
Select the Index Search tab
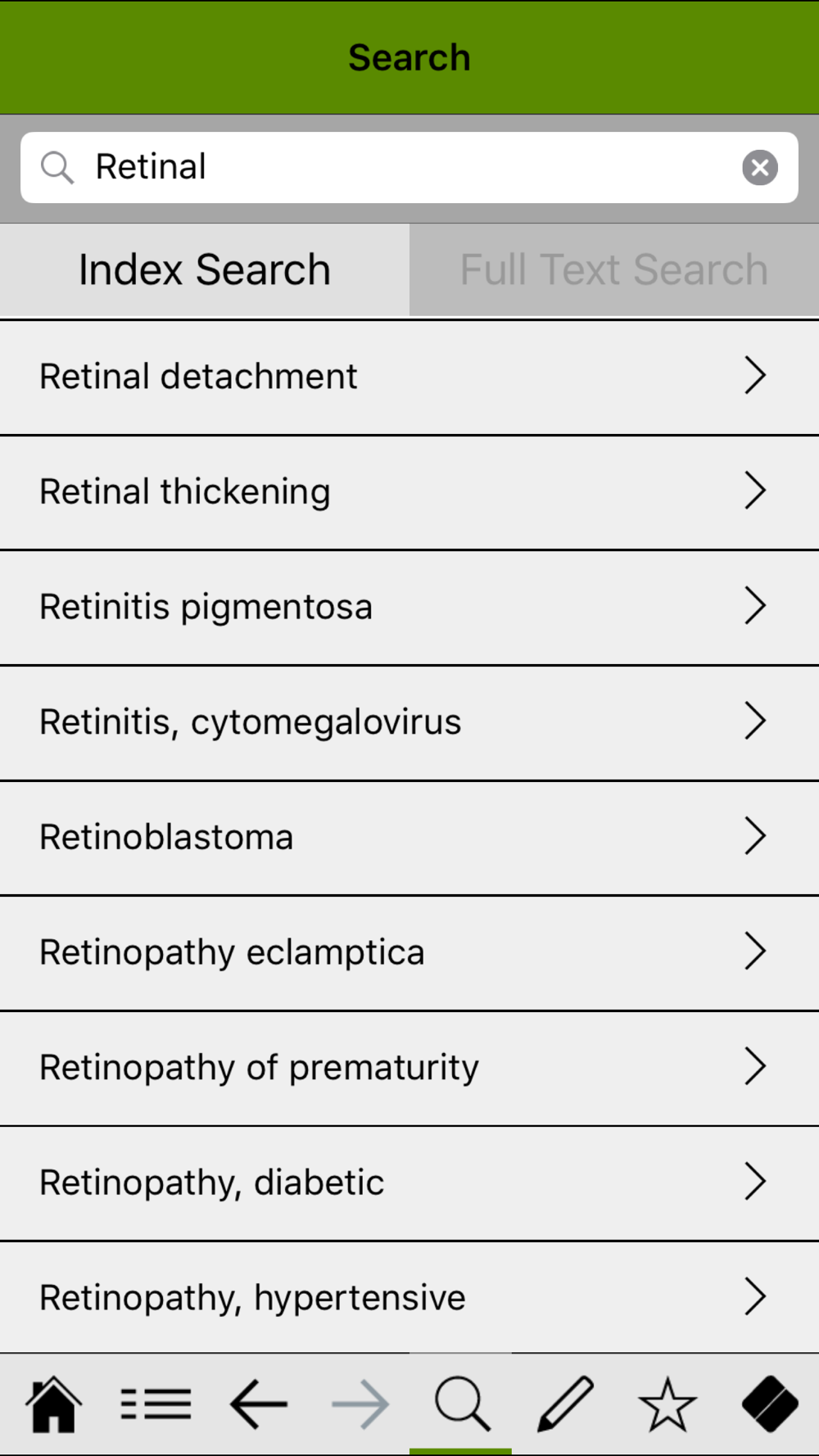tap(205, 269)
